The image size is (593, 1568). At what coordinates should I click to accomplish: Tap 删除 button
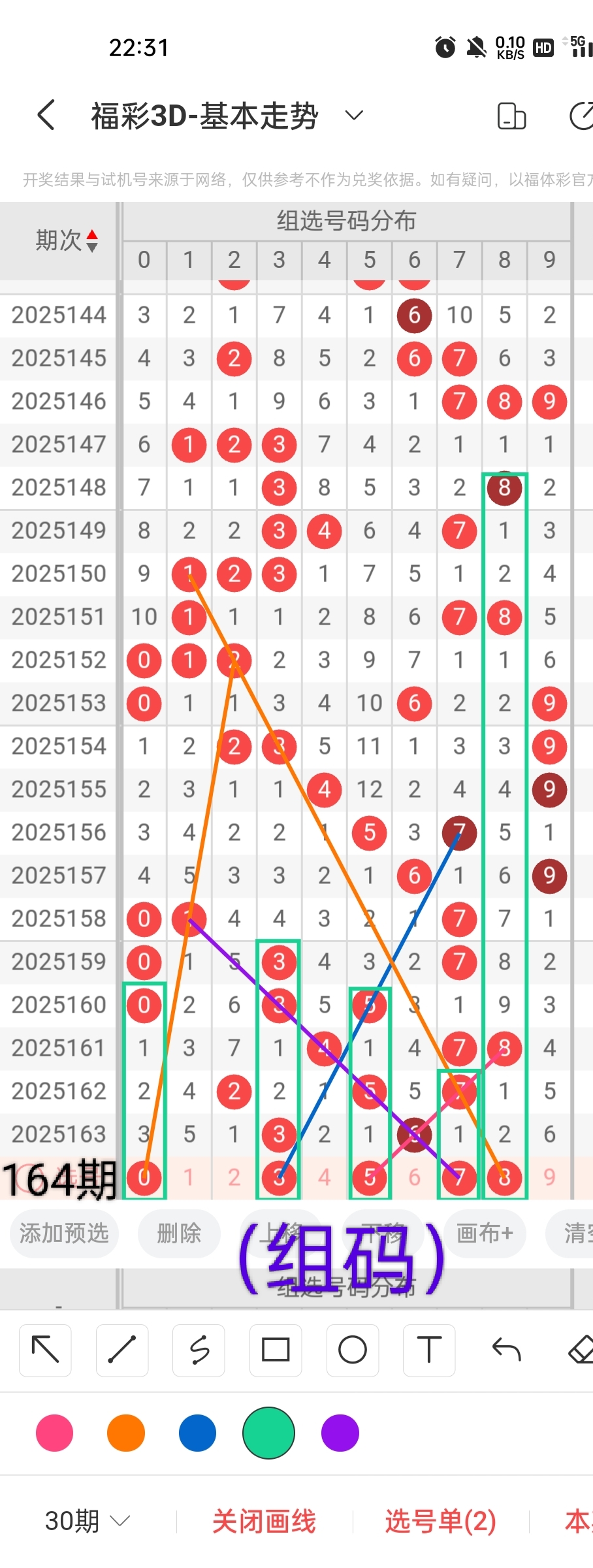pos(179,1233)
